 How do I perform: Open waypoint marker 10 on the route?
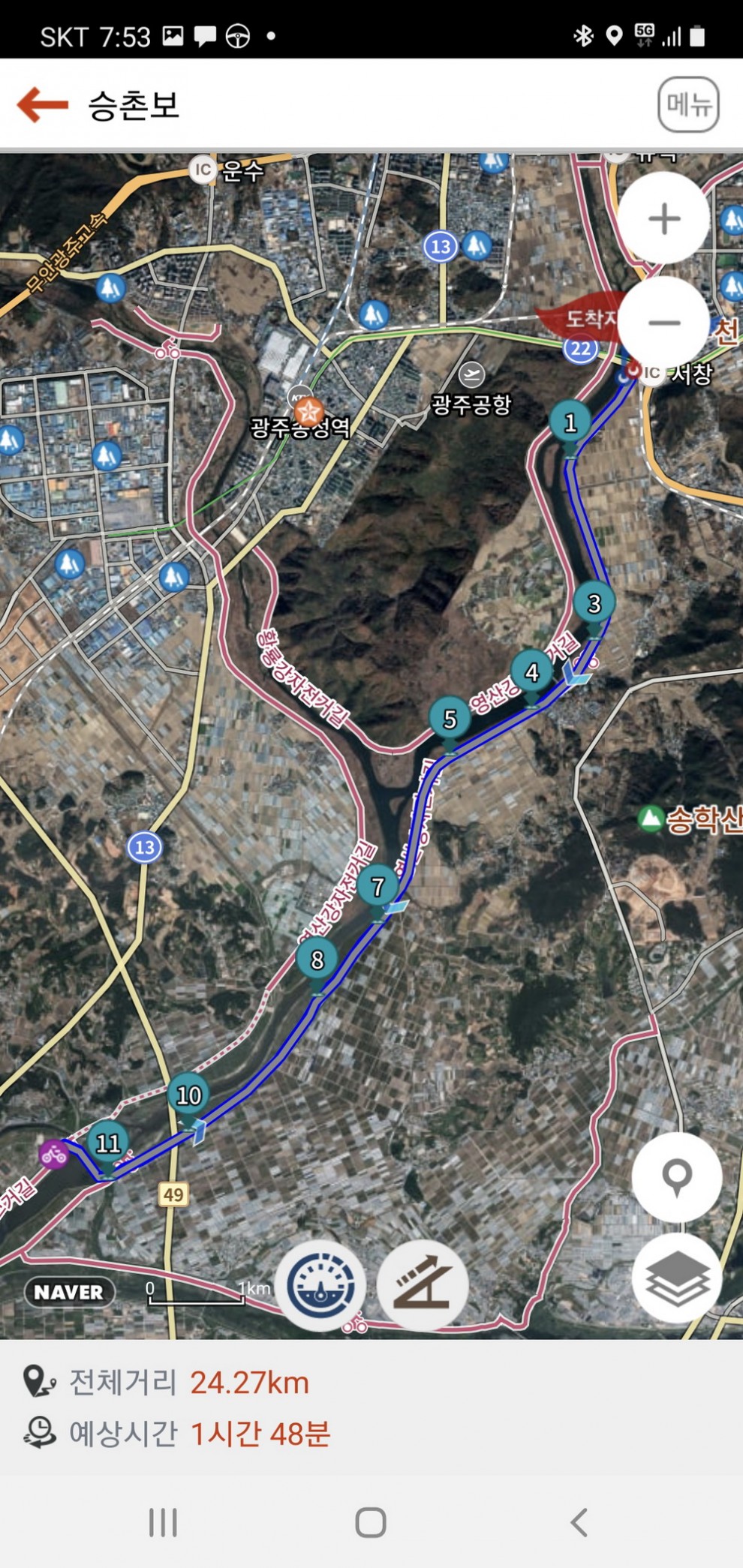pyautogui.click(x=188, y=1095)
